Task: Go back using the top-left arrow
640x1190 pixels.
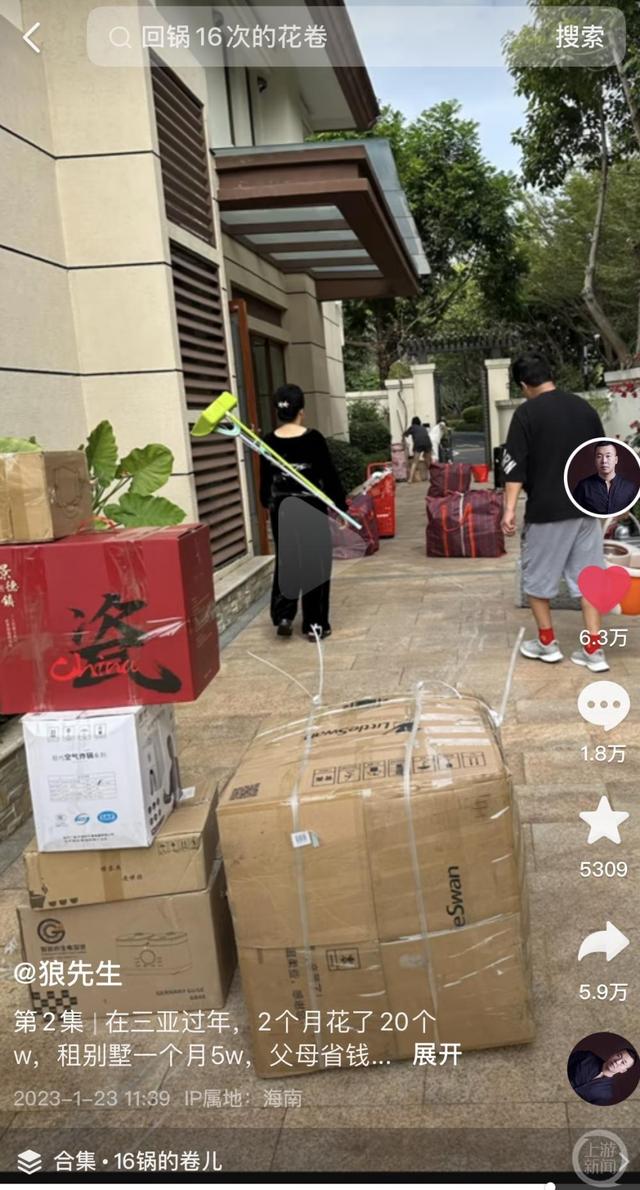Action: click(x=32, y=38)
